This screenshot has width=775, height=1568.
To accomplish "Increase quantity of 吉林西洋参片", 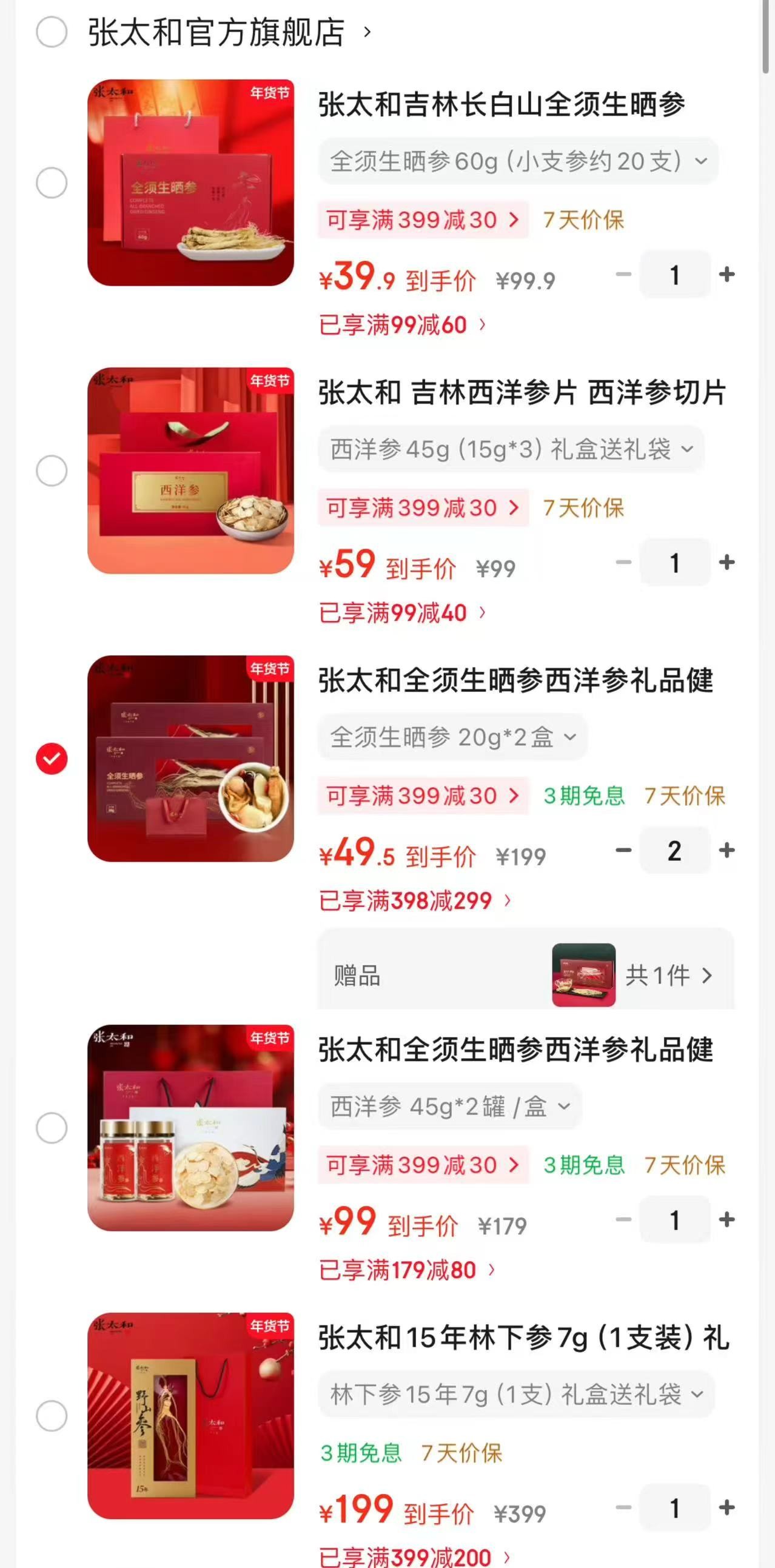I will tap(726, 563).
